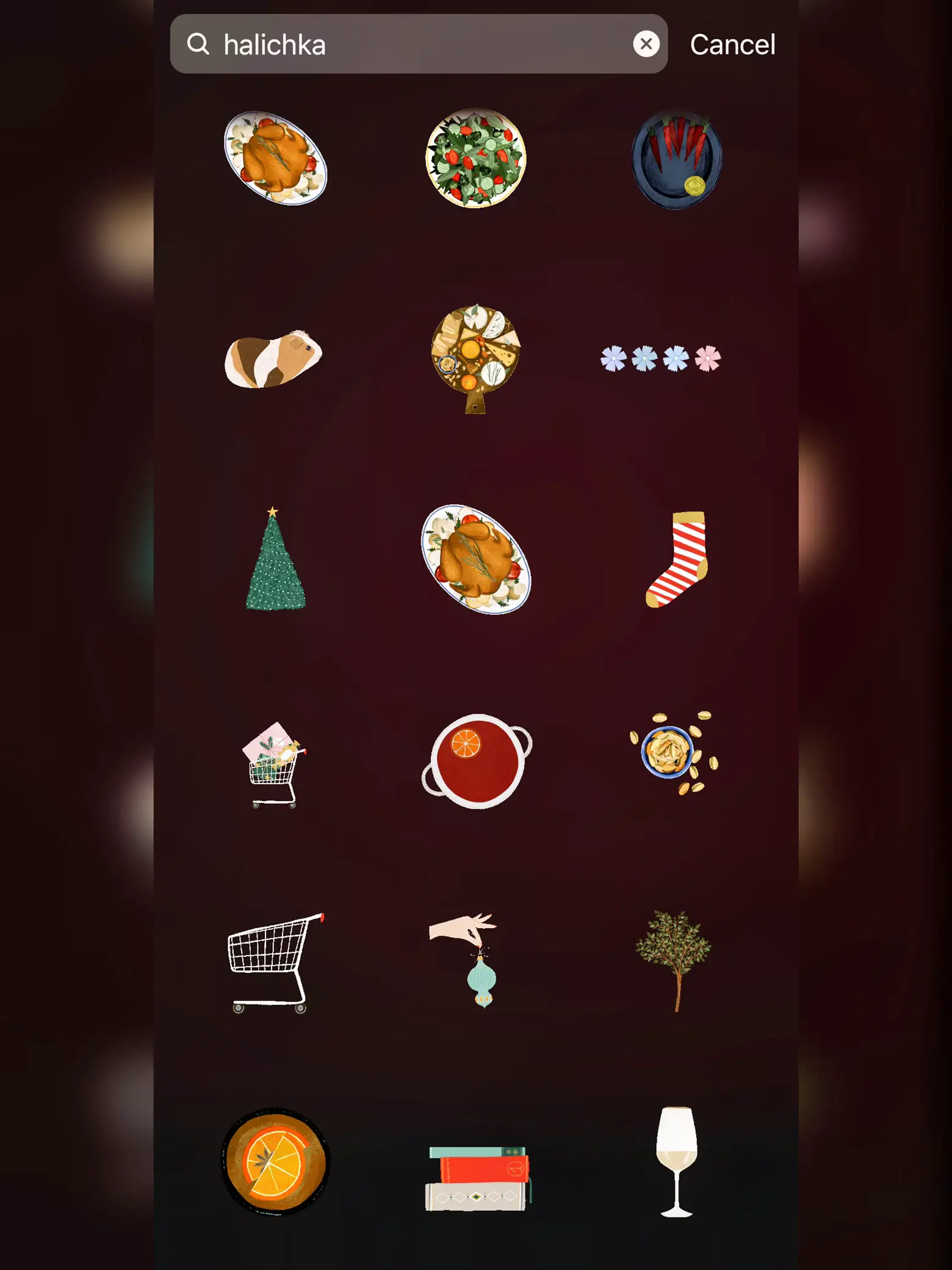The width and height of the screenshot is (952, 1270).
Task: Add the Christmas tree sticker
Action: [x=275, y=560]
